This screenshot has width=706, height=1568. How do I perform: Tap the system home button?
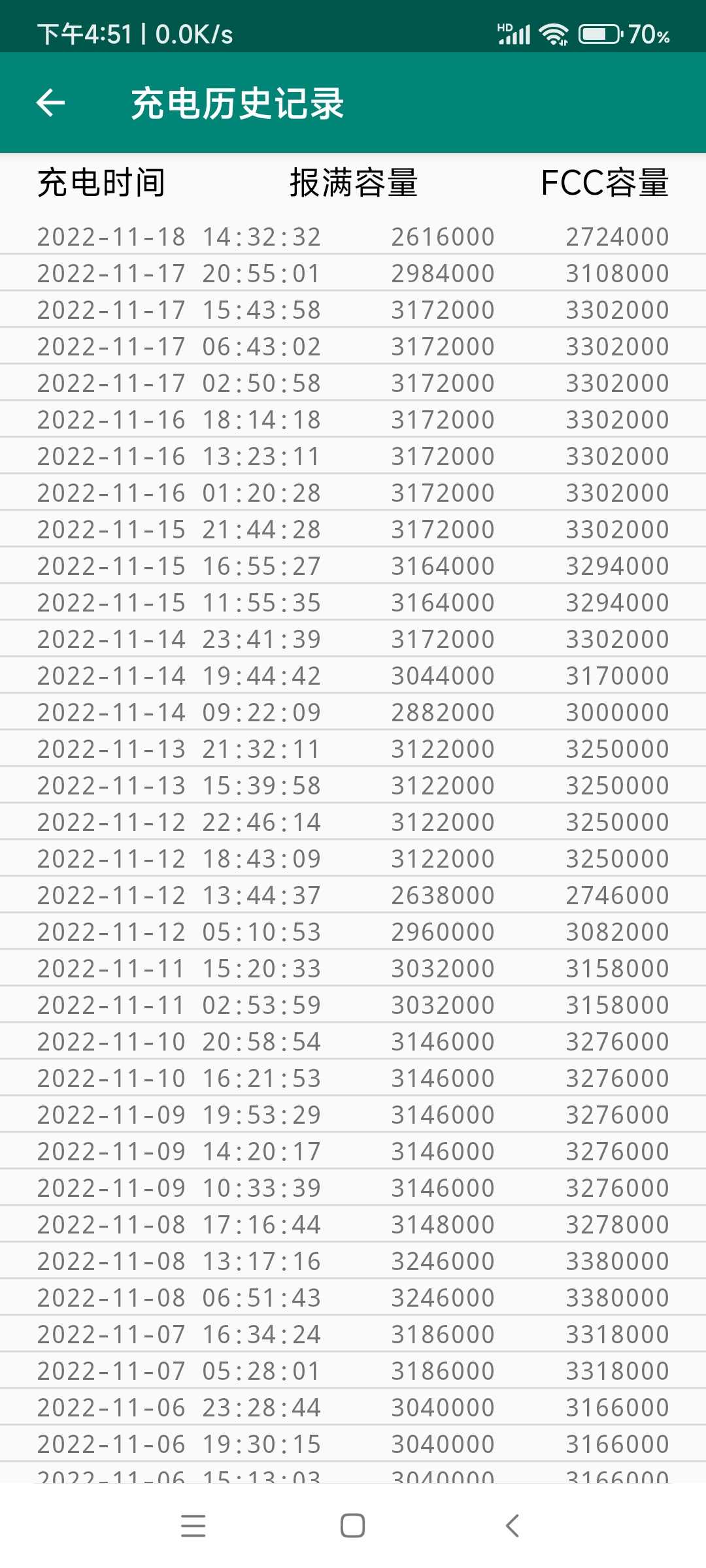tap(353, 1526)
